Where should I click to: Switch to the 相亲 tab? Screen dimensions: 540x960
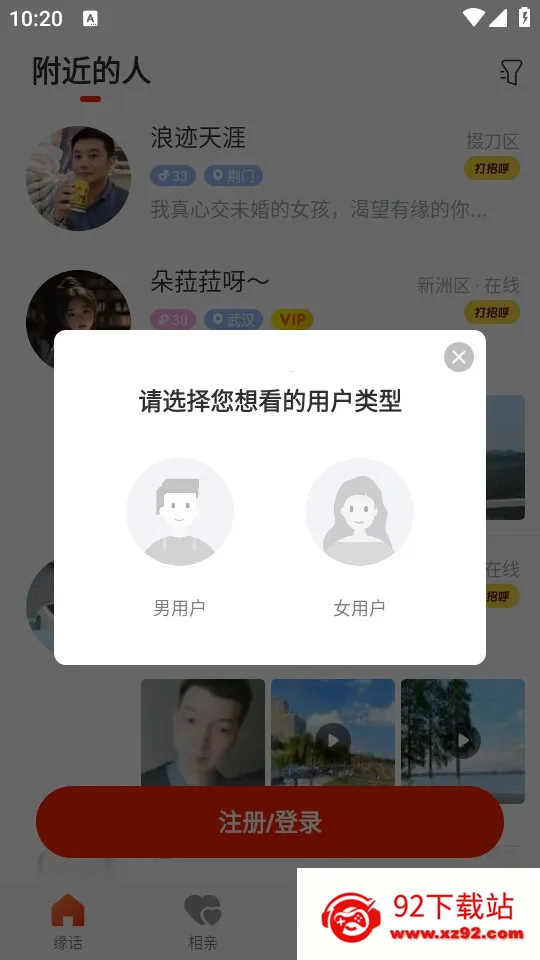[x=203, y=921]
